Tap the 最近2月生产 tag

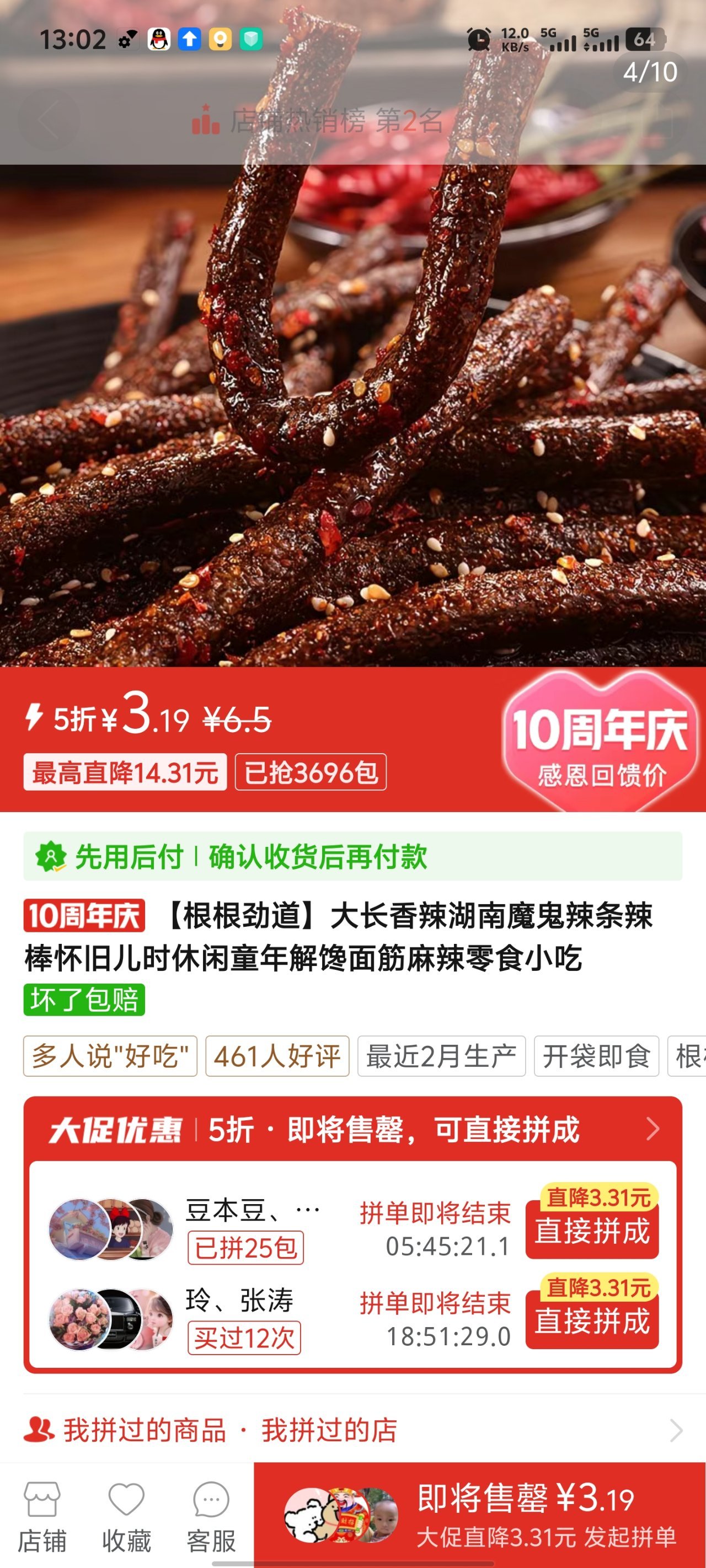[441, 1056]
